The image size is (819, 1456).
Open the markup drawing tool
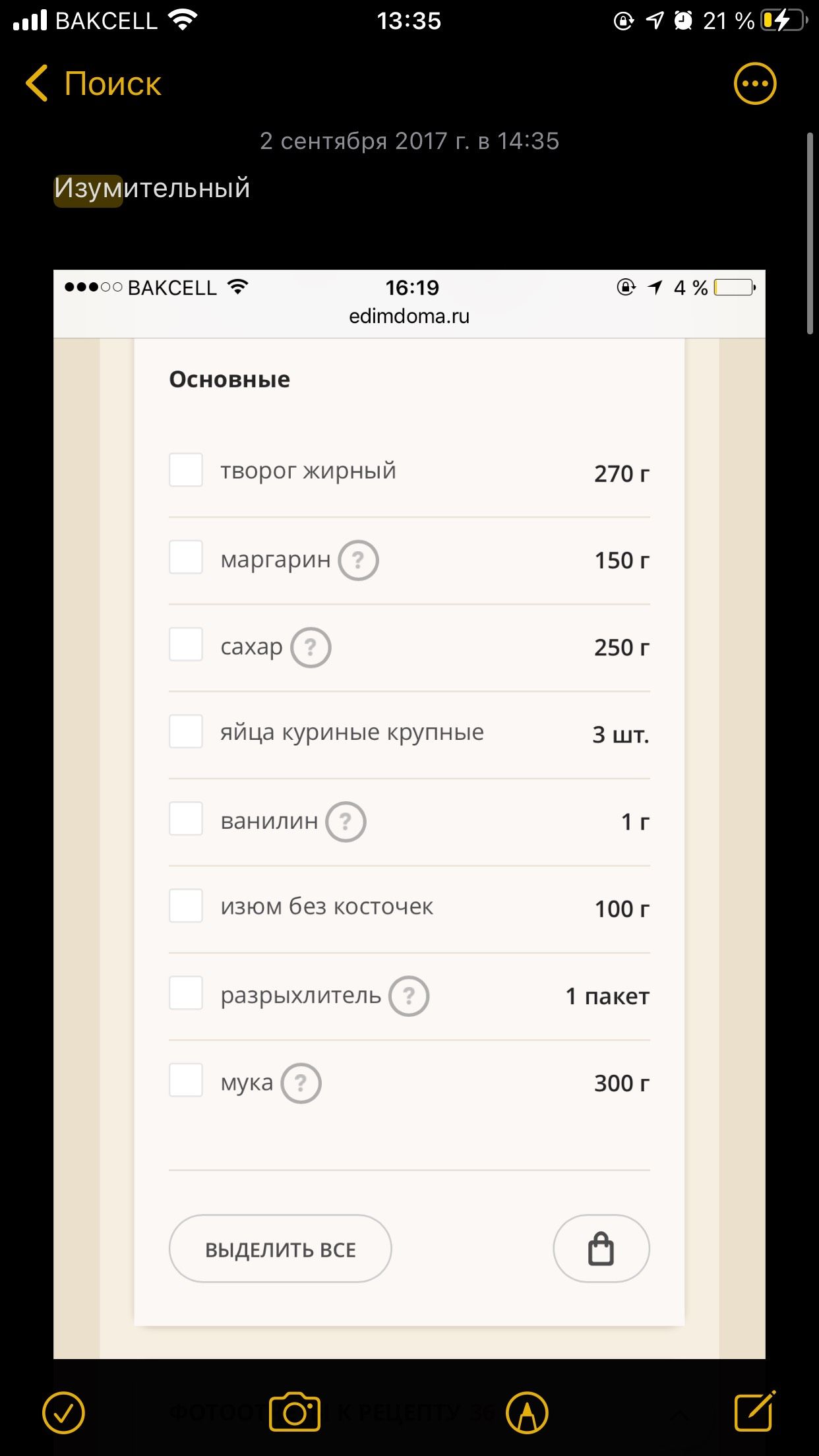527,1412
